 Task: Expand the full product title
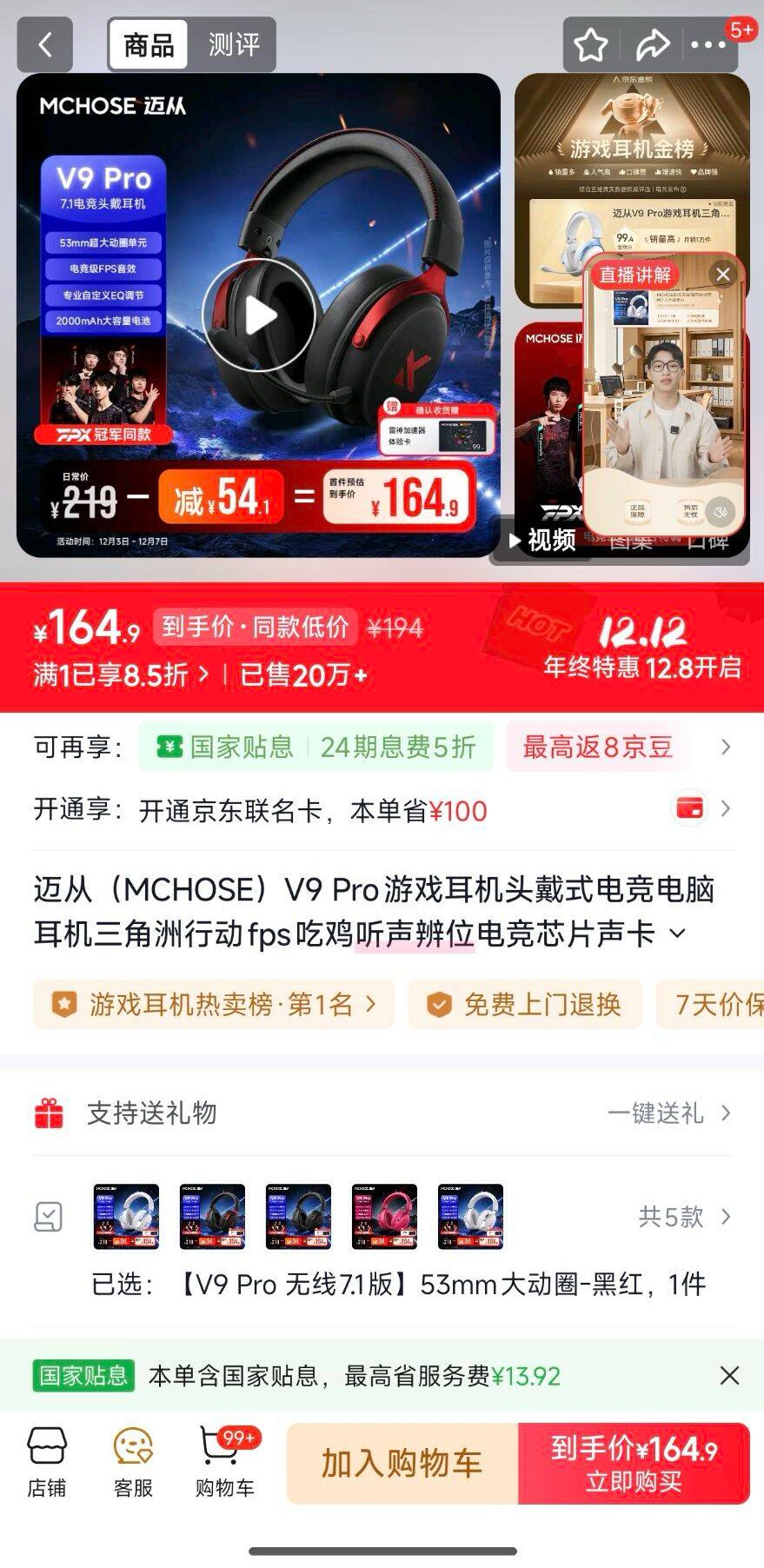(677, 933)
